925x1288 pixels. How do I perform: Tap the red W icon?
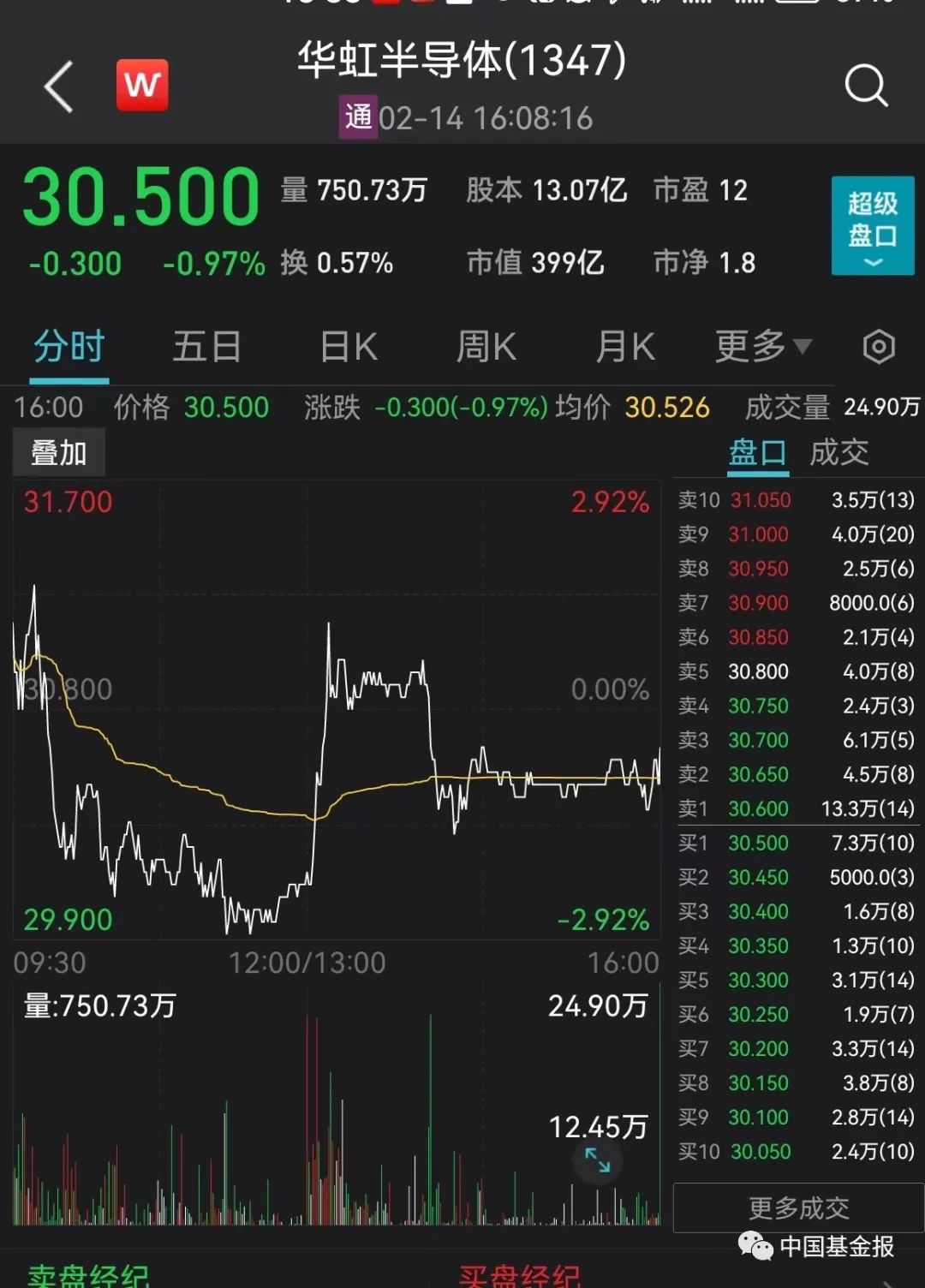pyautogui.click(x=142, y=85)
